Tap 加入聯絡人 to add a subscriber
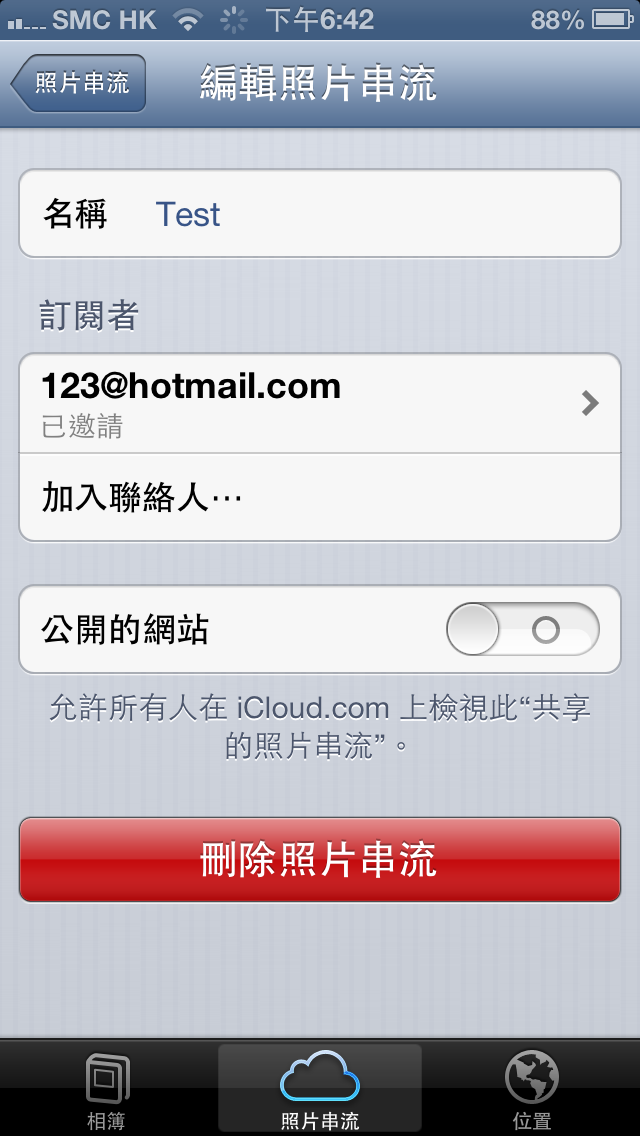 (320, 497)
